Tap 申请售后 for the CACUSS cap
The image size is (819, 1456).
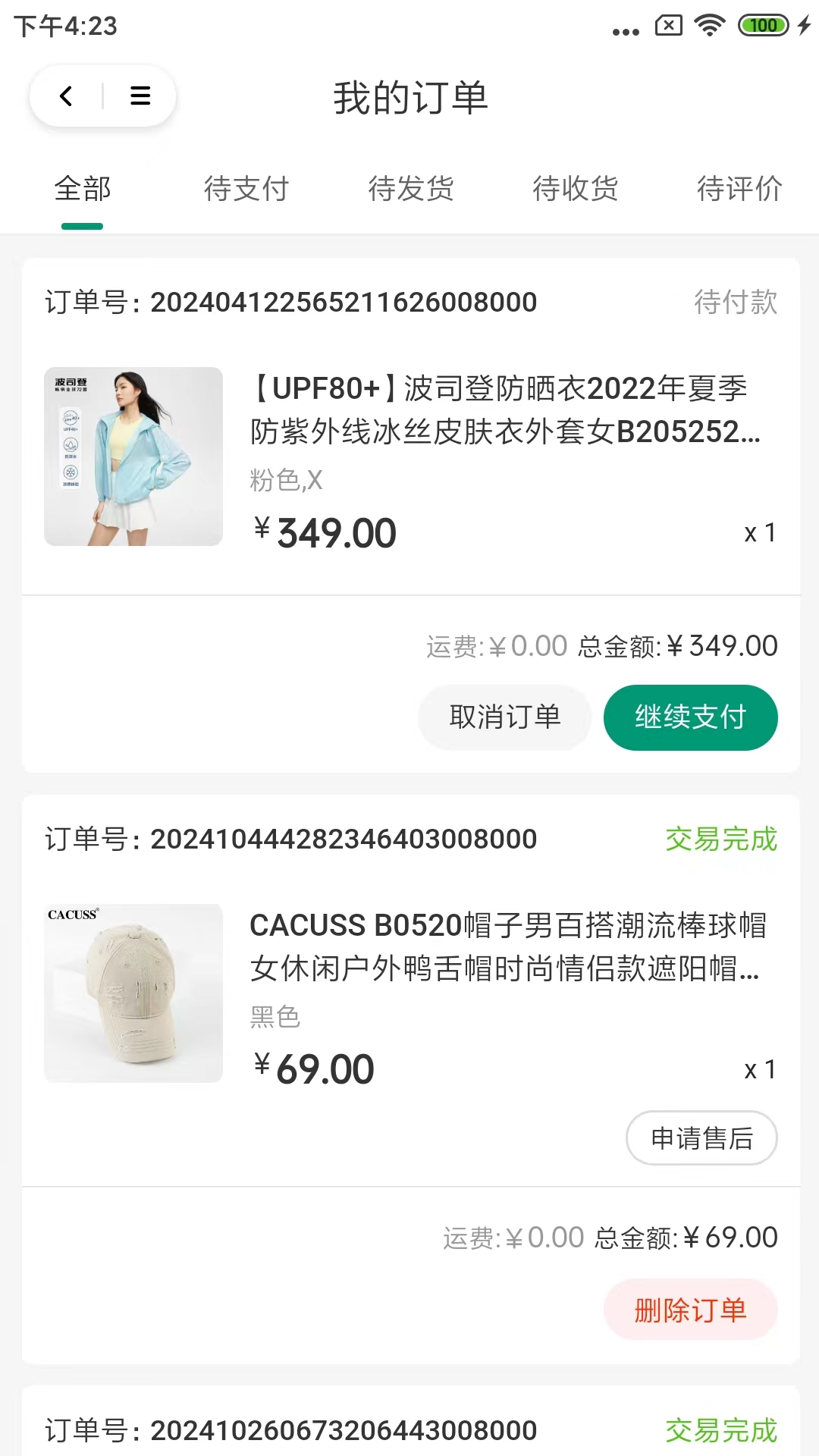[x=701, y=1137]
